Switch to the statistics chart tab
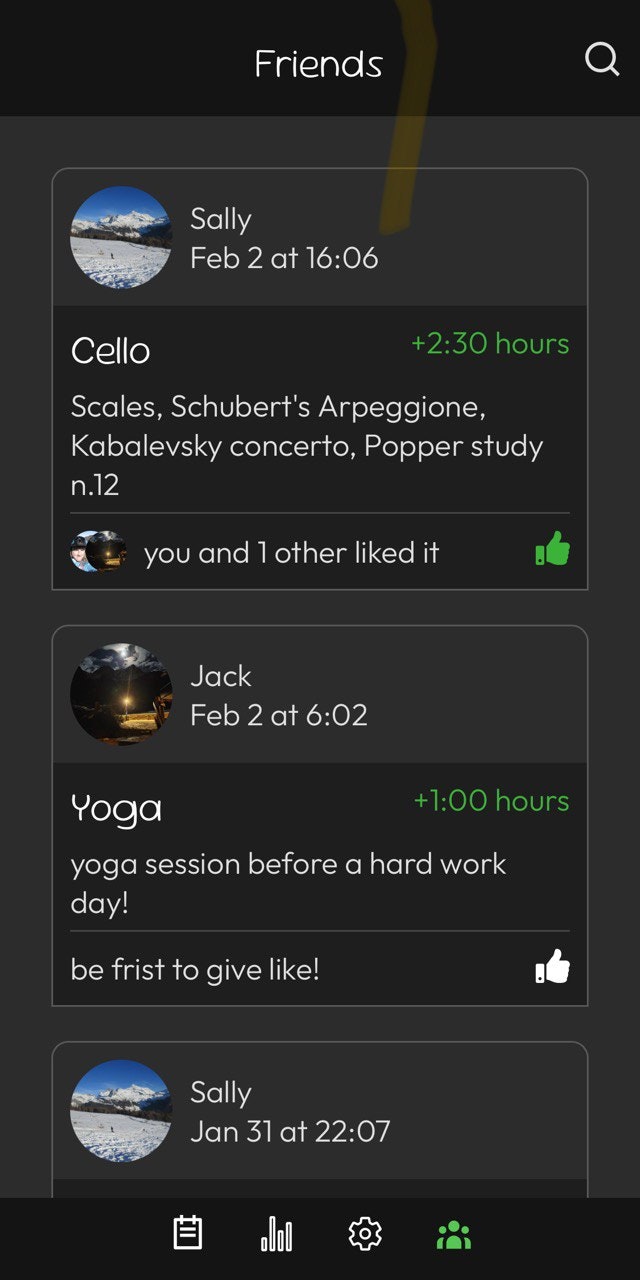Screen dimensions: 640x1280 [x=276, y=1234]
